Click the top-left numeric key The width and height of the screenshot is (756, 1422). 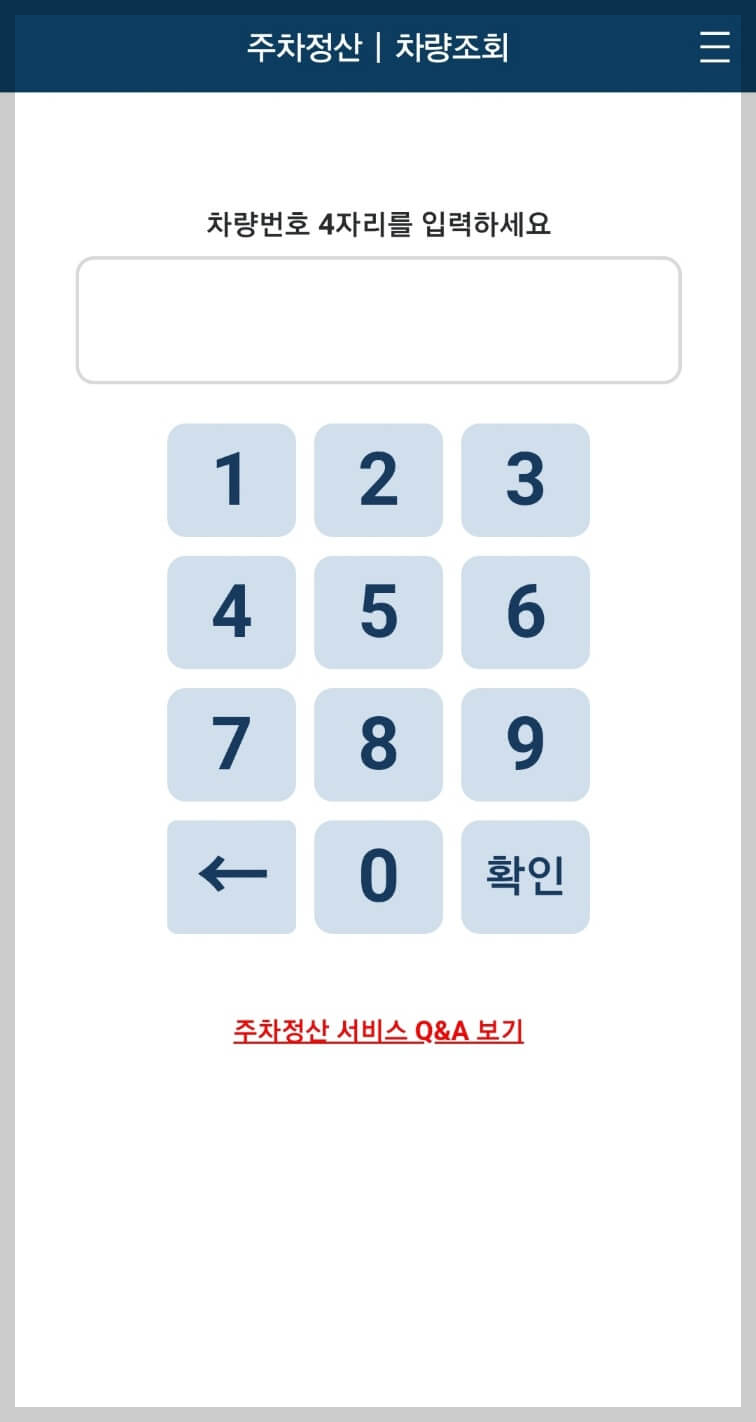point(231,480)
